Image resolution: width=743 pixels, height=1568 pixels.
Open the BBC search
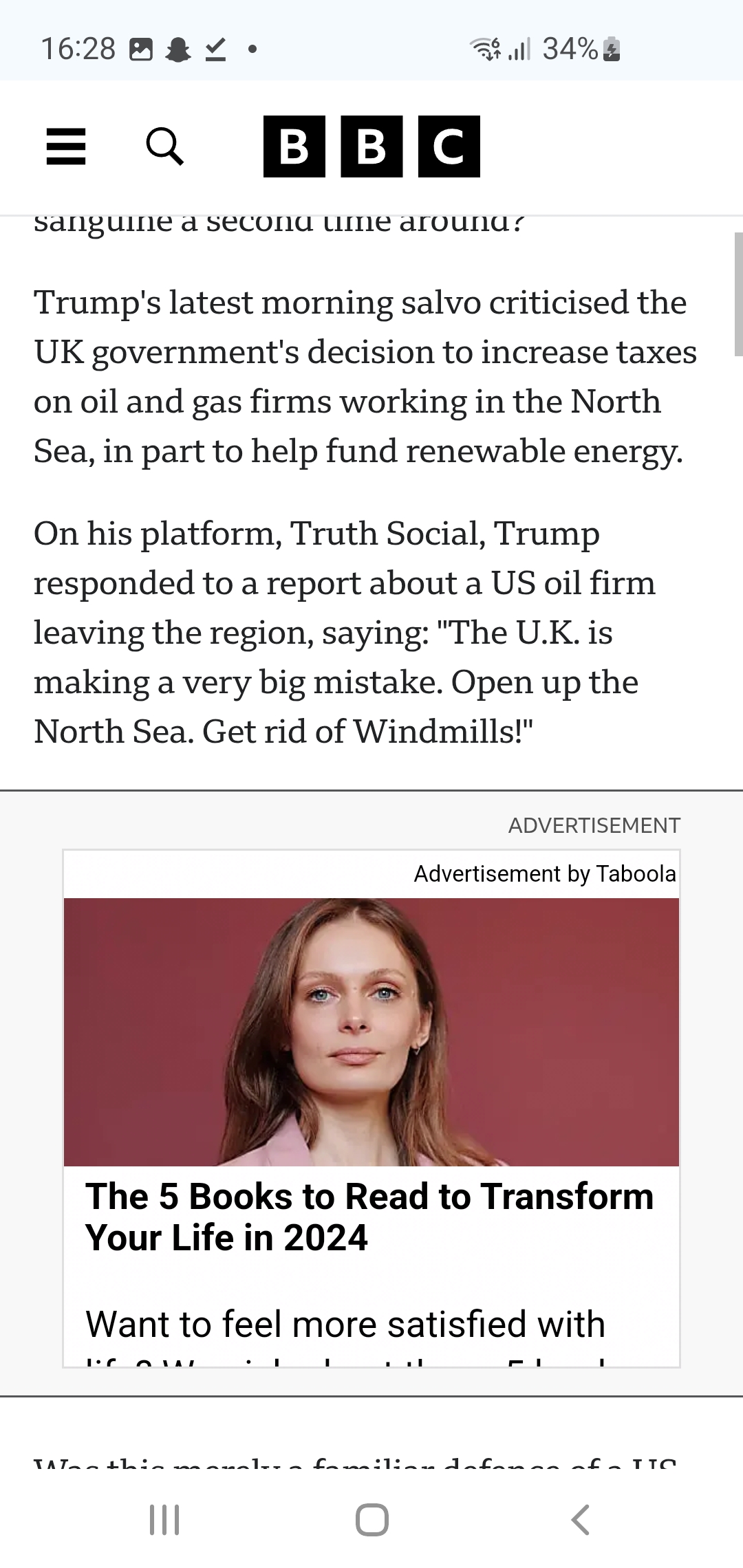tap(165, 146)
